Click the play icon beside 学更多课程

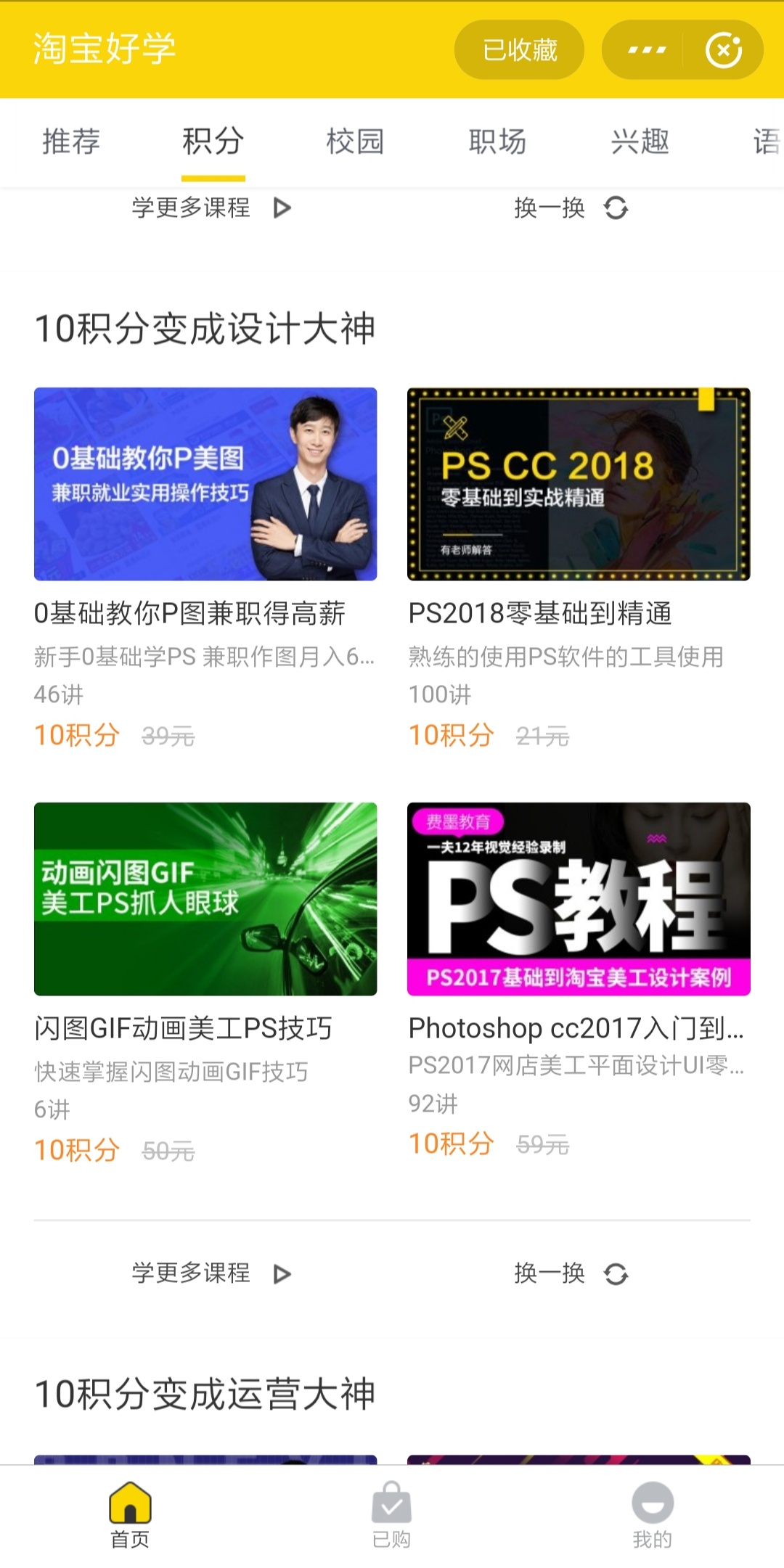[283, 208]
